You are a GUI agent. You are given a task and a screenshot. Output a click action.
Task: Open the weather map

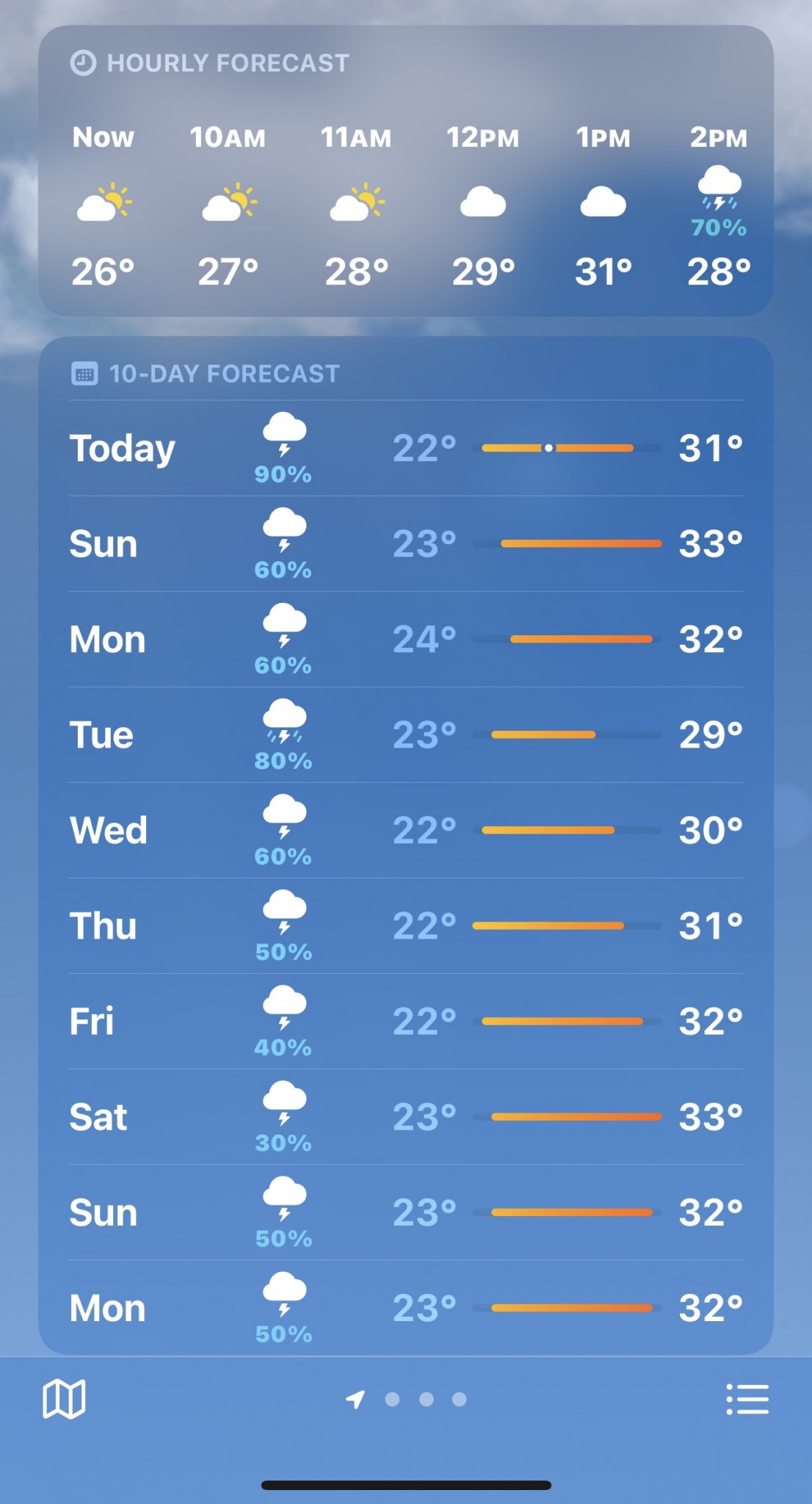pos(65,1399)
